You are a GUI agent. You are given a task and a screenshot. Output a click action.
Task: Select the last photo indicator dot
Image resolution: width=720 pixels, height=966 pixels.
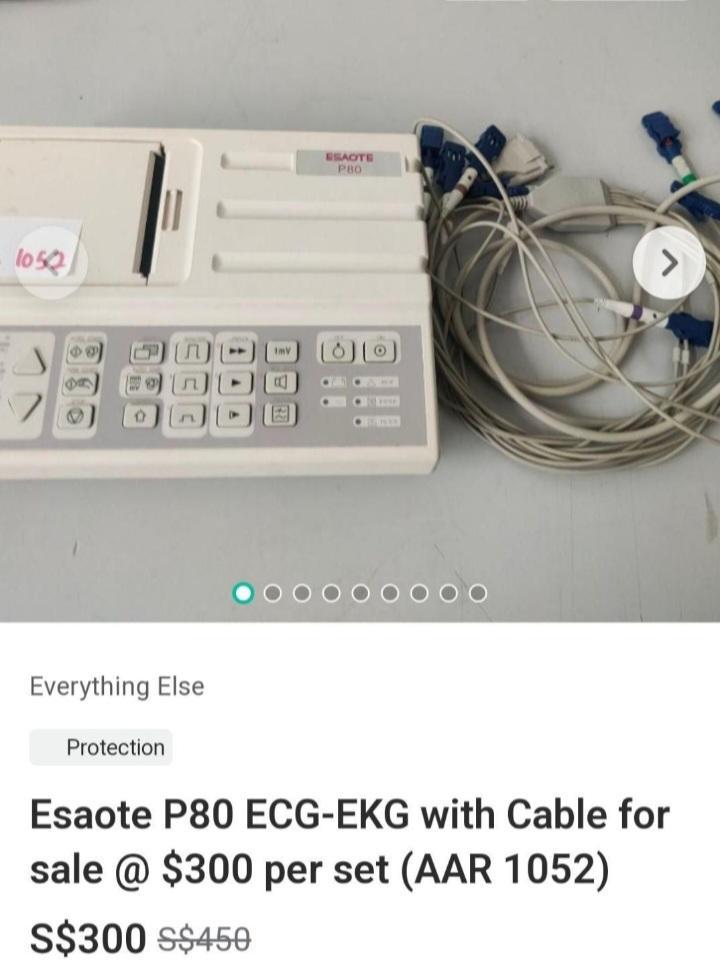[x=478, y=593]
